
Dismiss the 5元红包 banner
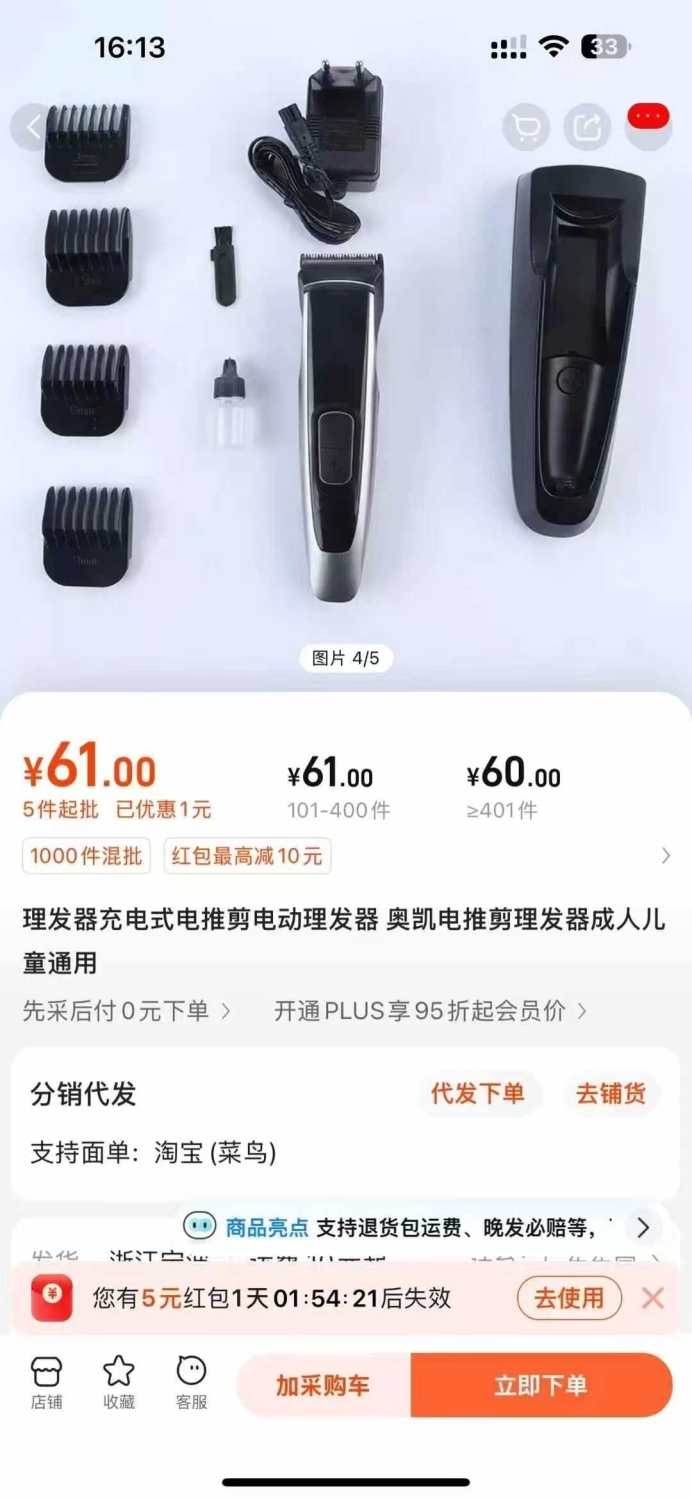[653, 1298]
